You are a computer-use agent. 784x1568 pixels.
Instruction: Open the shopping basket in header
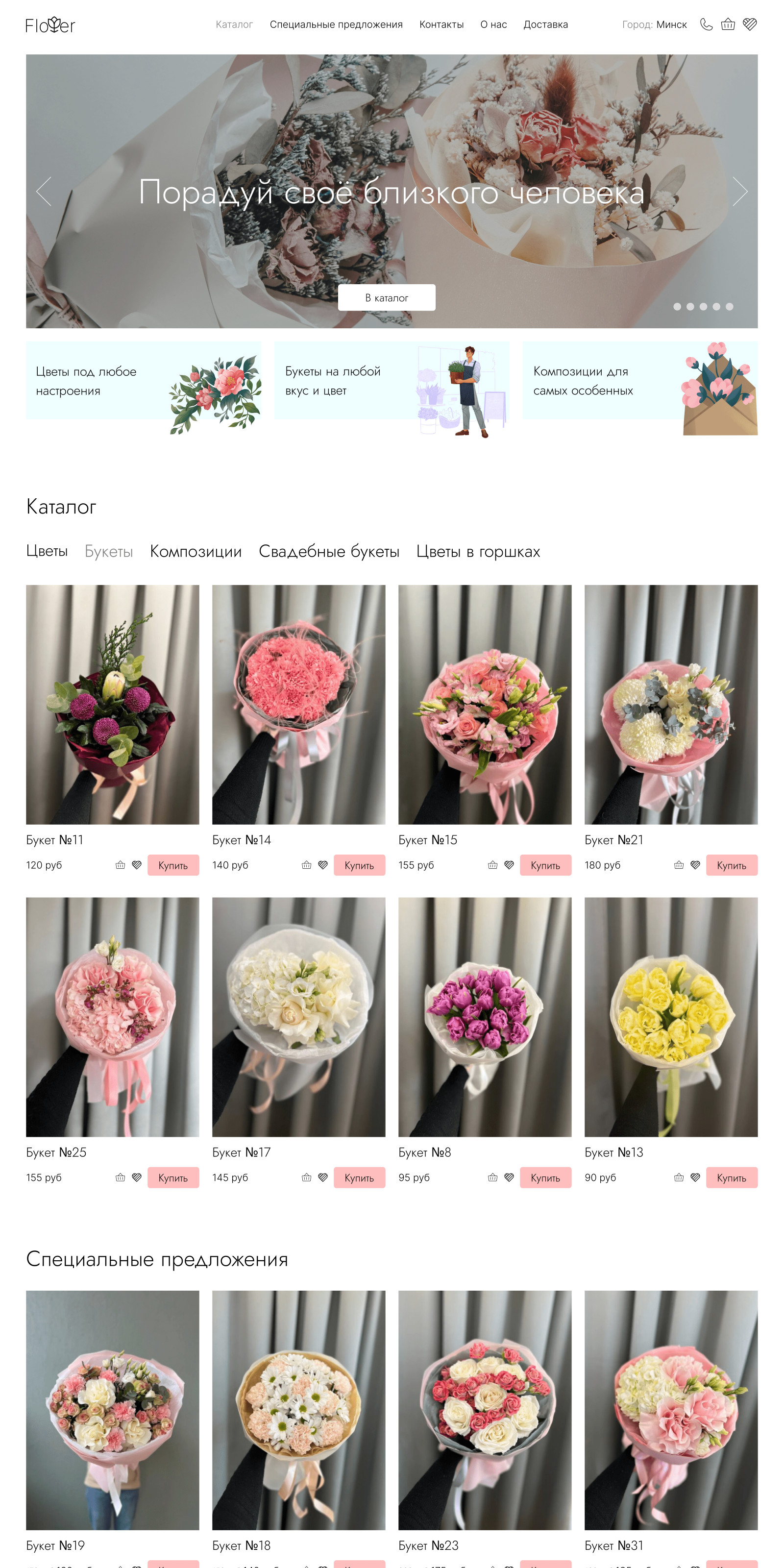pos(728,24)
